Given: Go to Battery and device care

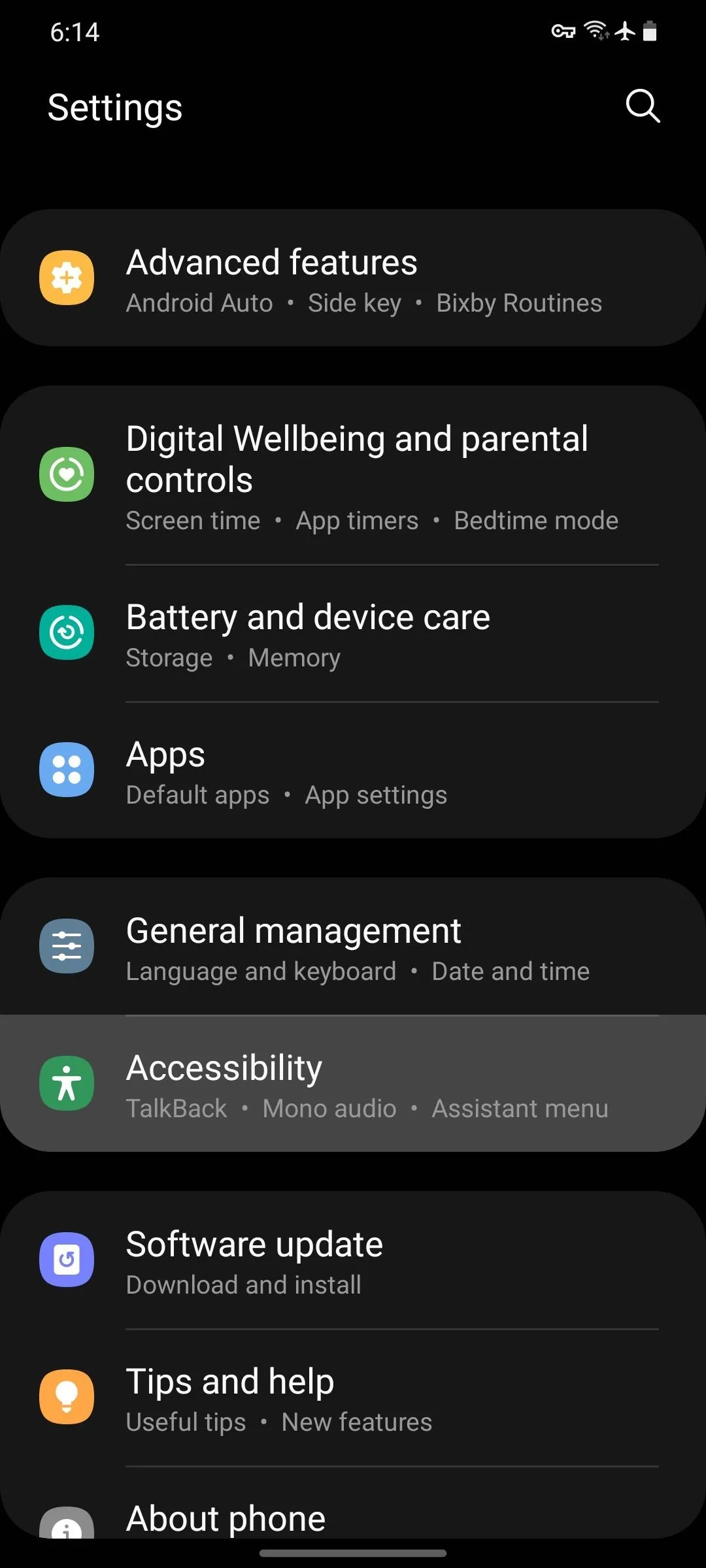Looking at the screenshot, I should [x=353, y=633].
